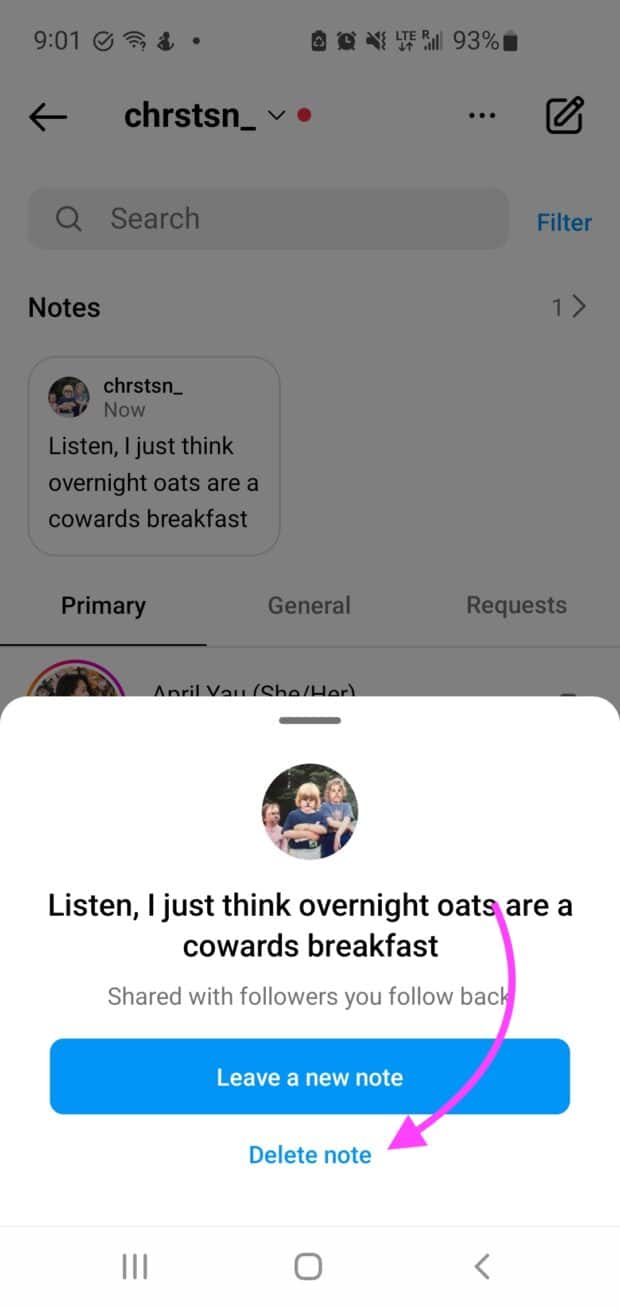620x1309 pixels.
Task: Switch to the Requests tab
Action: pyautogui.click(x=516, y=605)
